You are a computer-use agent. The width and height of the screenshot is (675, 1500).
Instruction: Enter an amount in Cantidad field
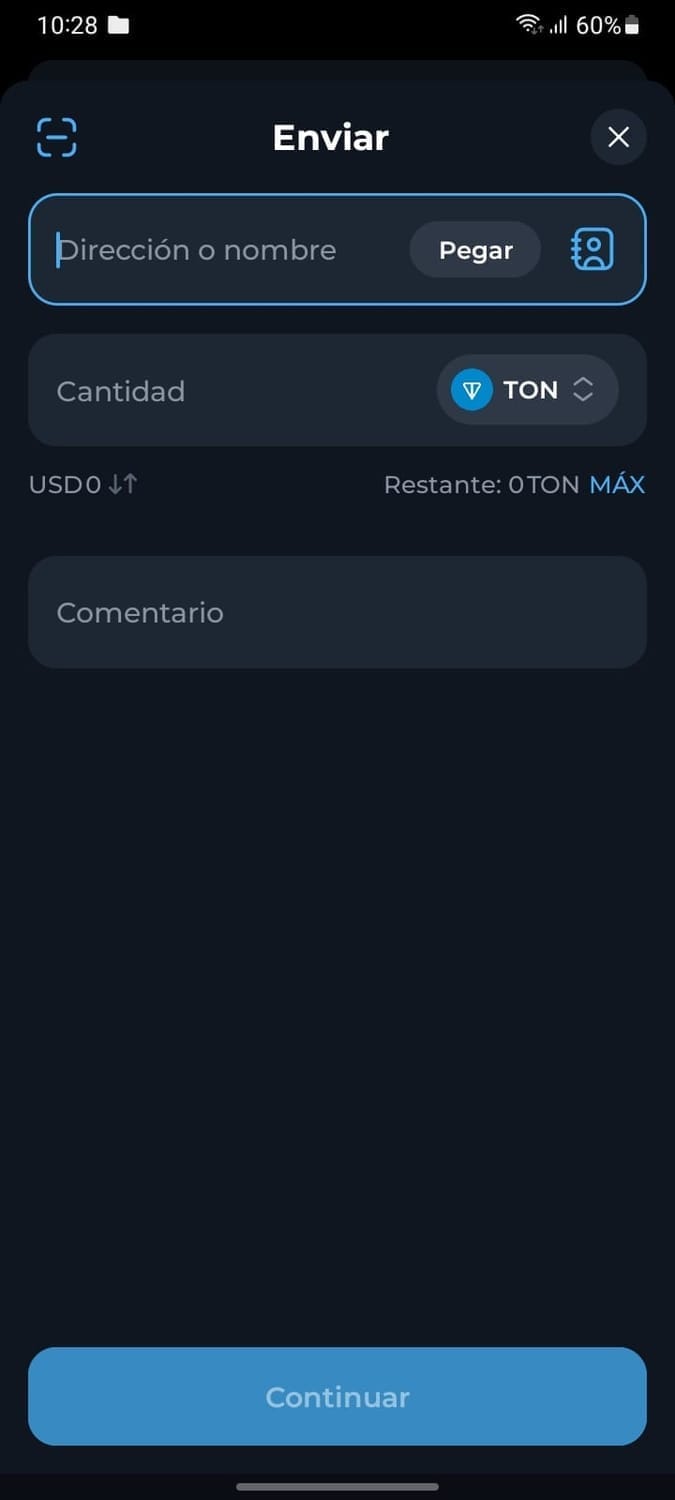[230, 390]
